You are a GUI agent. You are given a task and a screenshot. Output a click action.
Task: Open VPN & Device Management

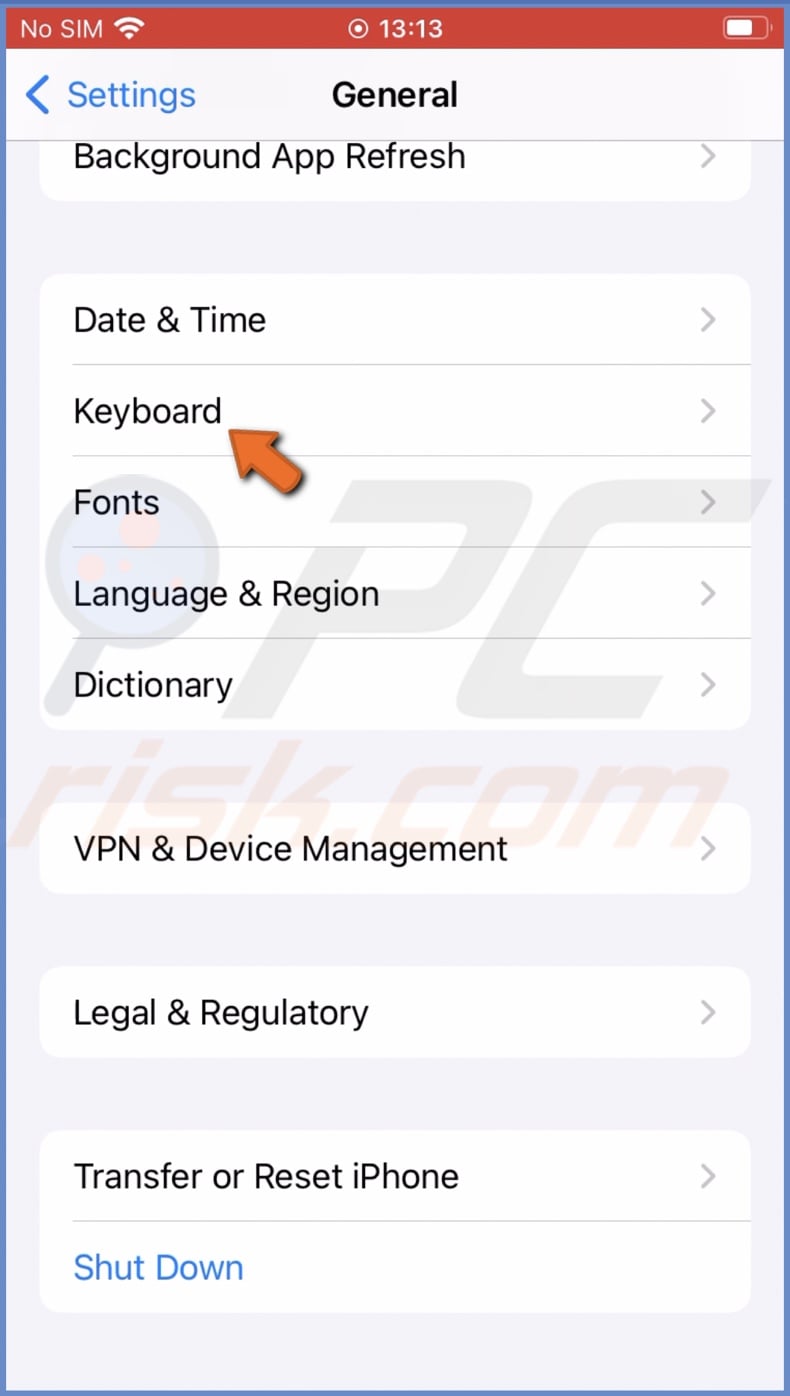pos(394,849)
